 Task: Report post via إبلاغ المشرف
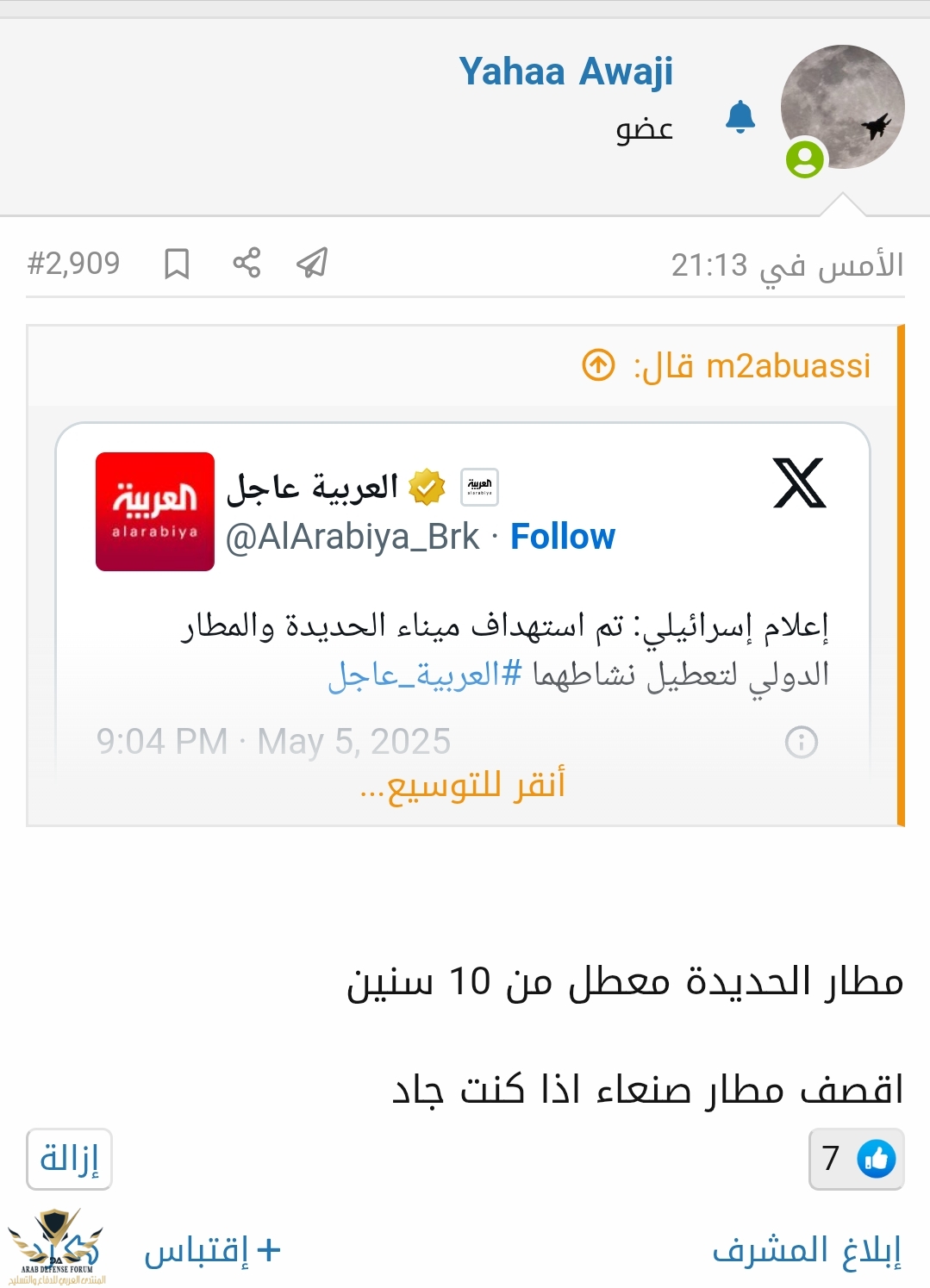[x=806, y=1250]
